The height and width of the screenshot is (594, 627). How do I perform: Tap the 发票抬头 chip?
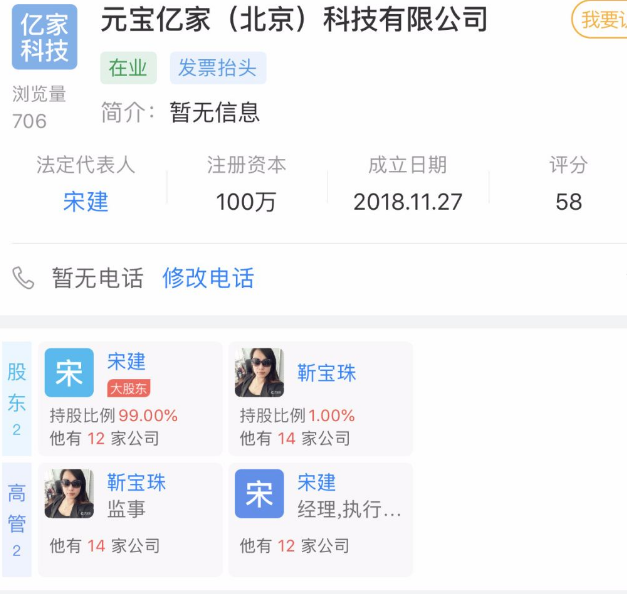[x=217, y=68]
